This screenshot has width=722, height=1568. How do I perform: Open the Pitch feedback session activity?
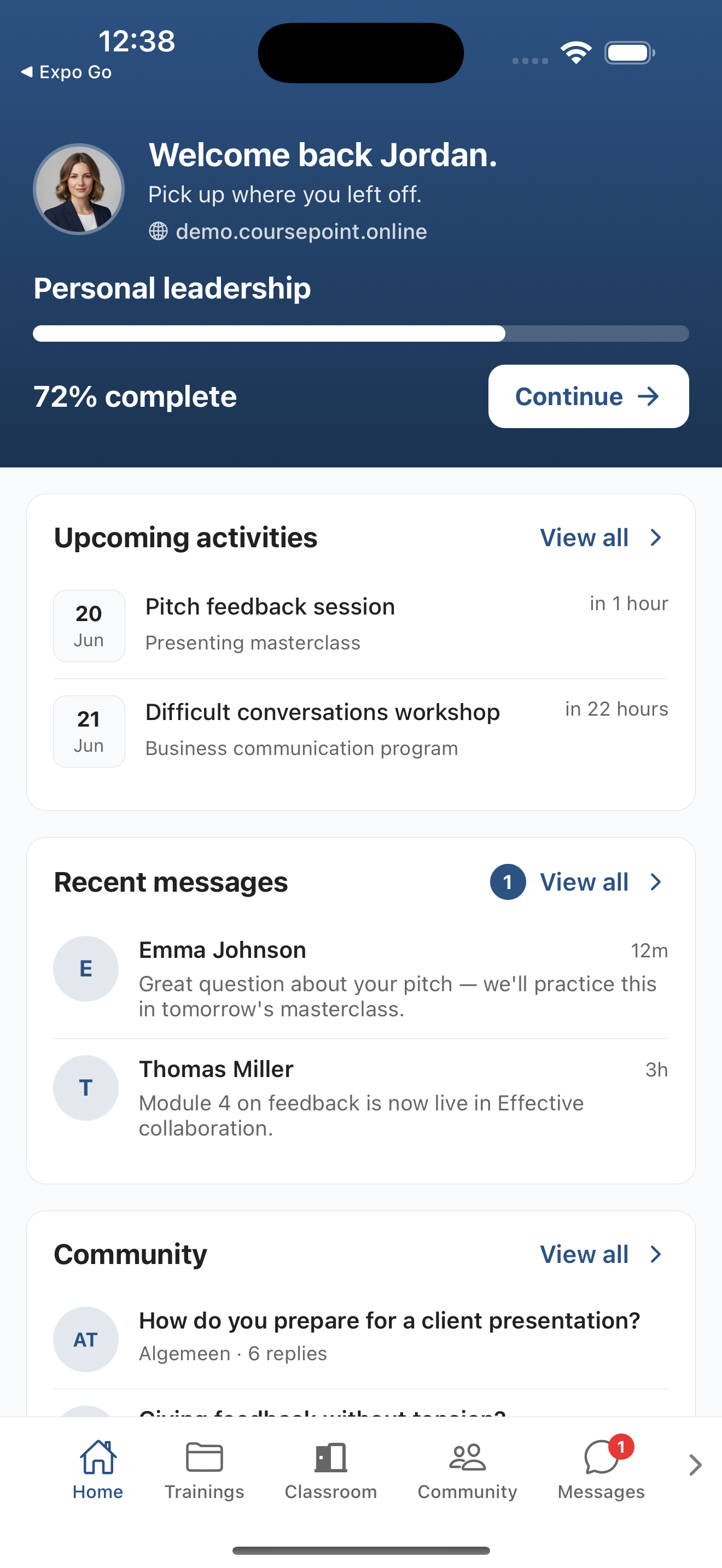361,625
